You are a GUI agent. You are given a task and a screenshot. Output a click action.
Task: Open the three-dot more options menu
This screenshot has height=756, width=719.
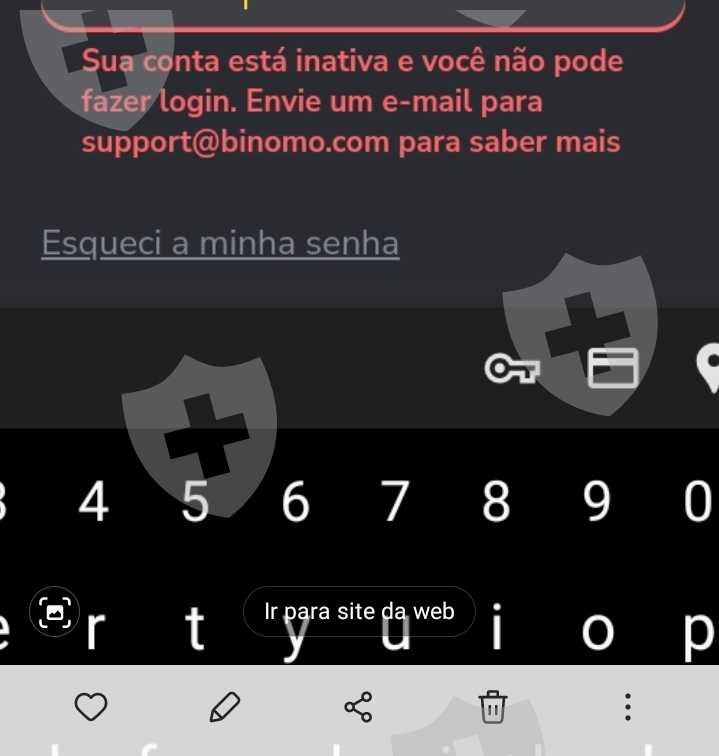click(627, 707)
